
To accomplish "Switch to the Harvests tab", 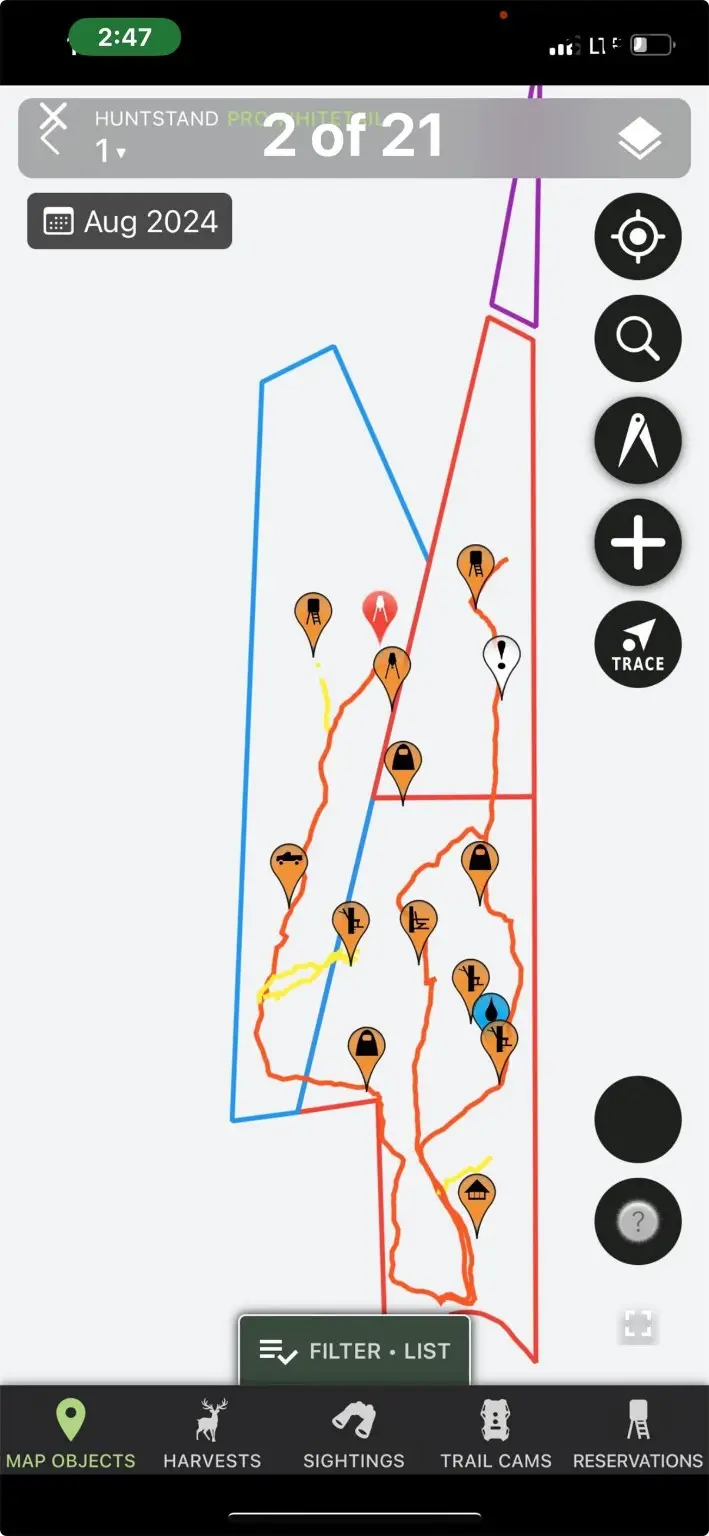I will 212,1434.
